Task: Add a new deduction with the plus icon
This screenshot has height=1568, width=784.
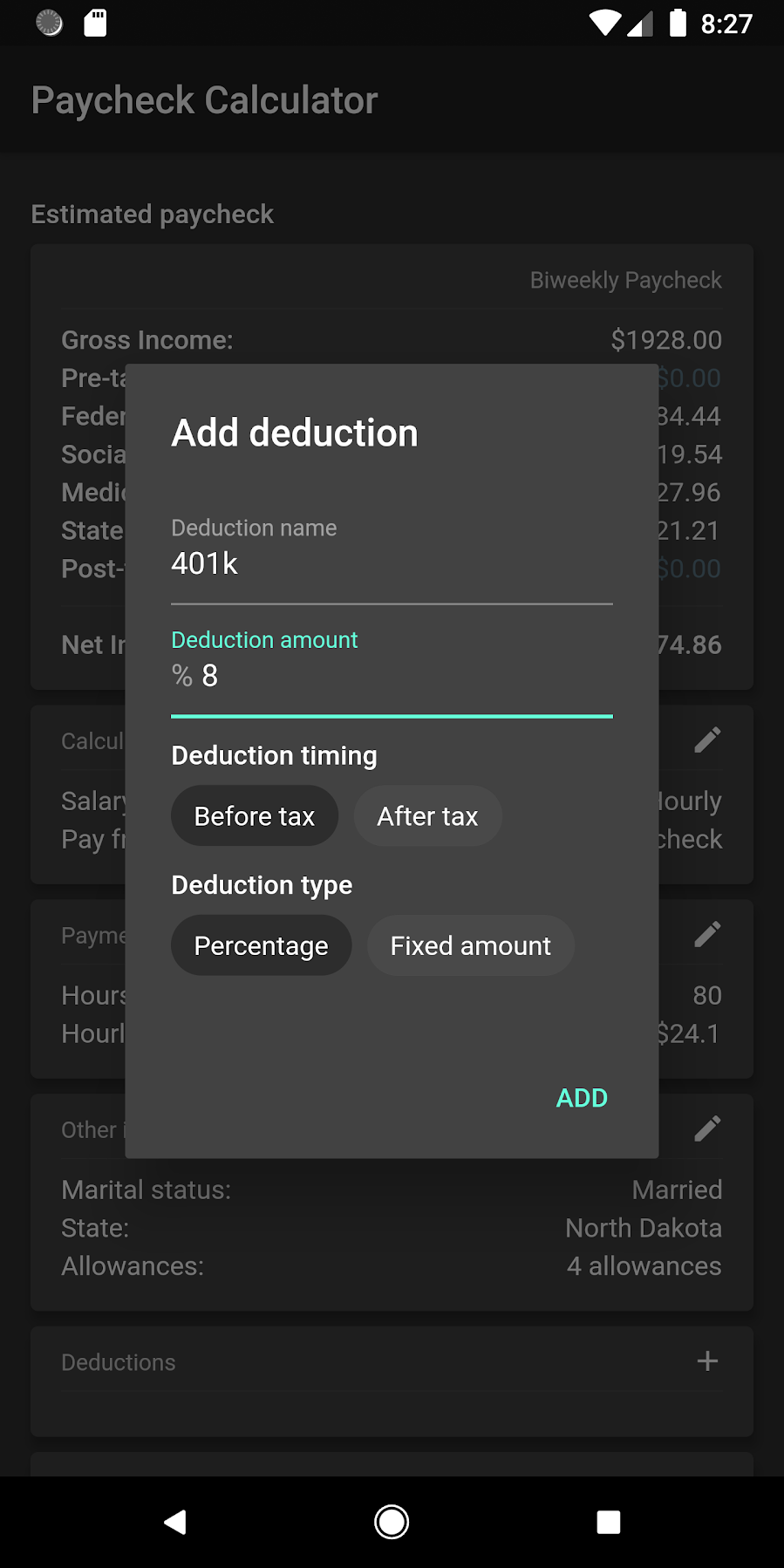Action: pyautogui.click(x=708, y=1360)
